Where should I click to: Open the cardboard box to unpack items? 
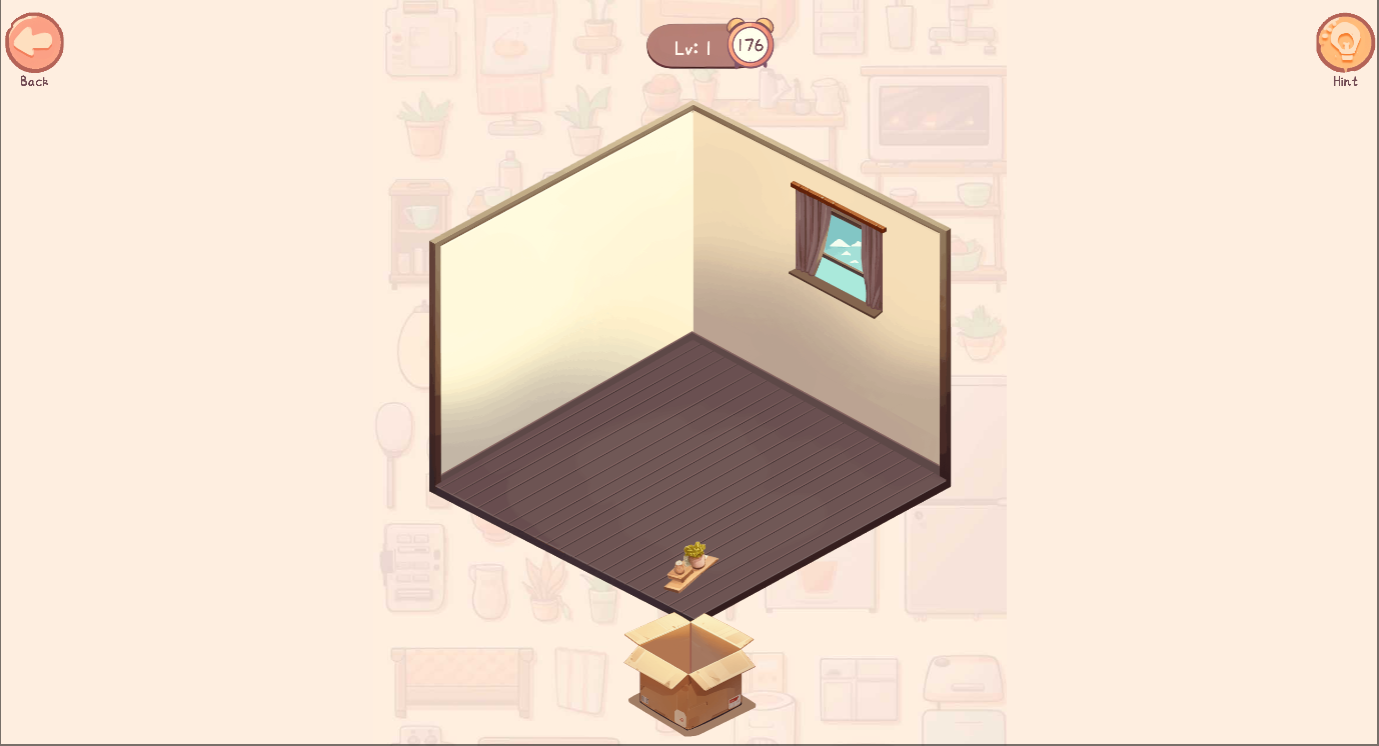(690, 672)
